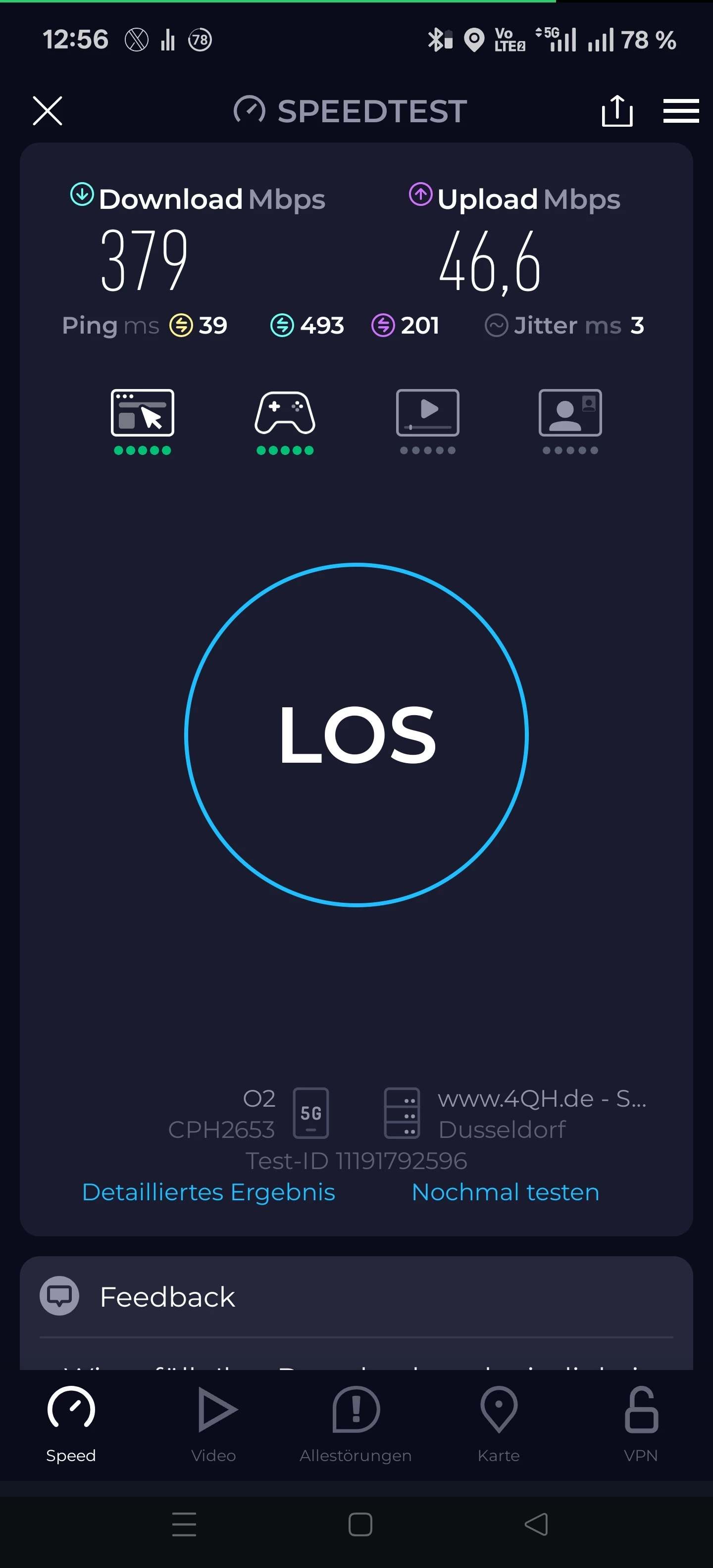Share the speed test result
Screen dimensions: 713x1568
tap(617, 111)
